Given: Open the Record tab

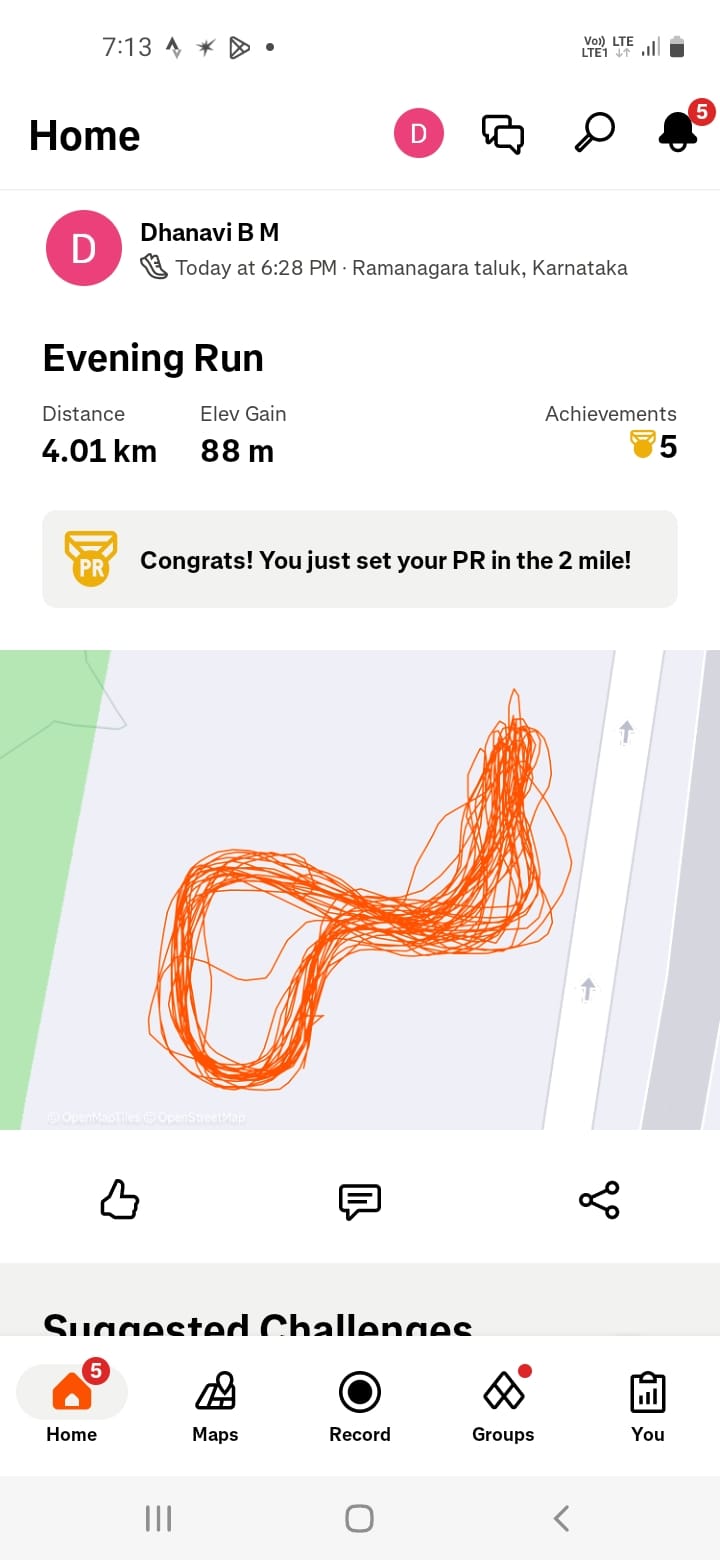Looking at the screenshot, I should [360, 1406].
